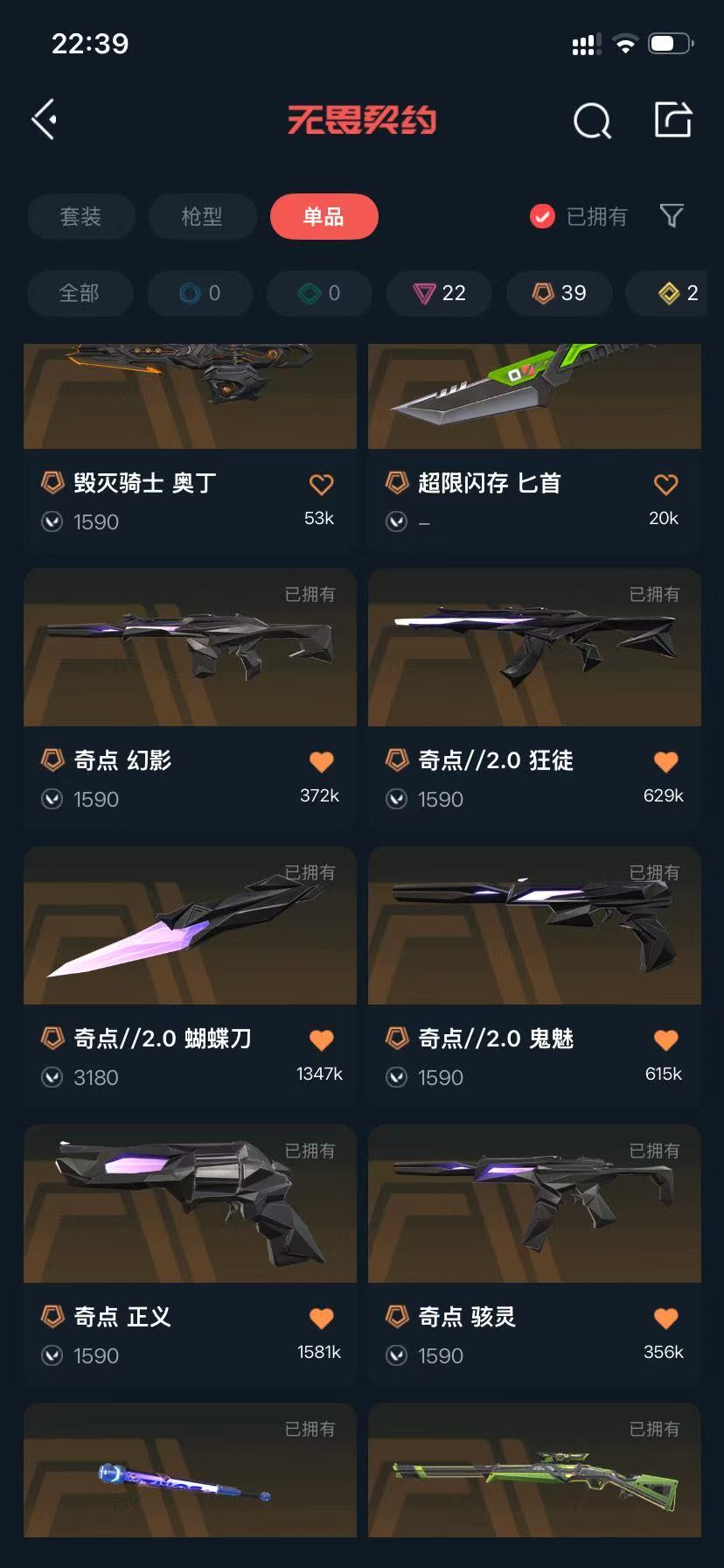This screenshot has width=724, height=1568.
Task: Toggle the 已拥有 checkbox
Action: click(x=543, y=216)
